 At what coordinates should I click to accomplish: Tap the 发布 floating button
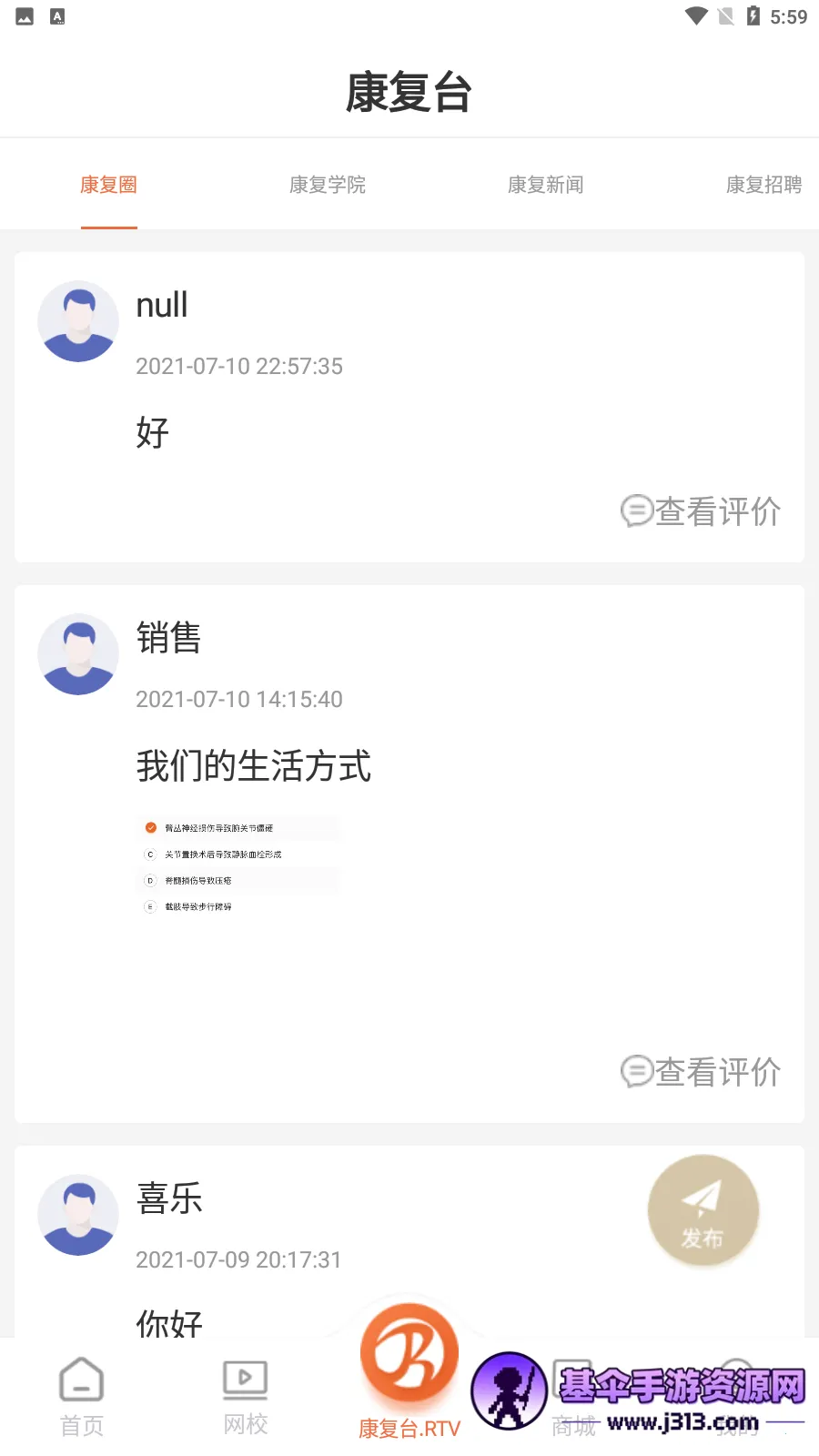(x=703, y=1210)
